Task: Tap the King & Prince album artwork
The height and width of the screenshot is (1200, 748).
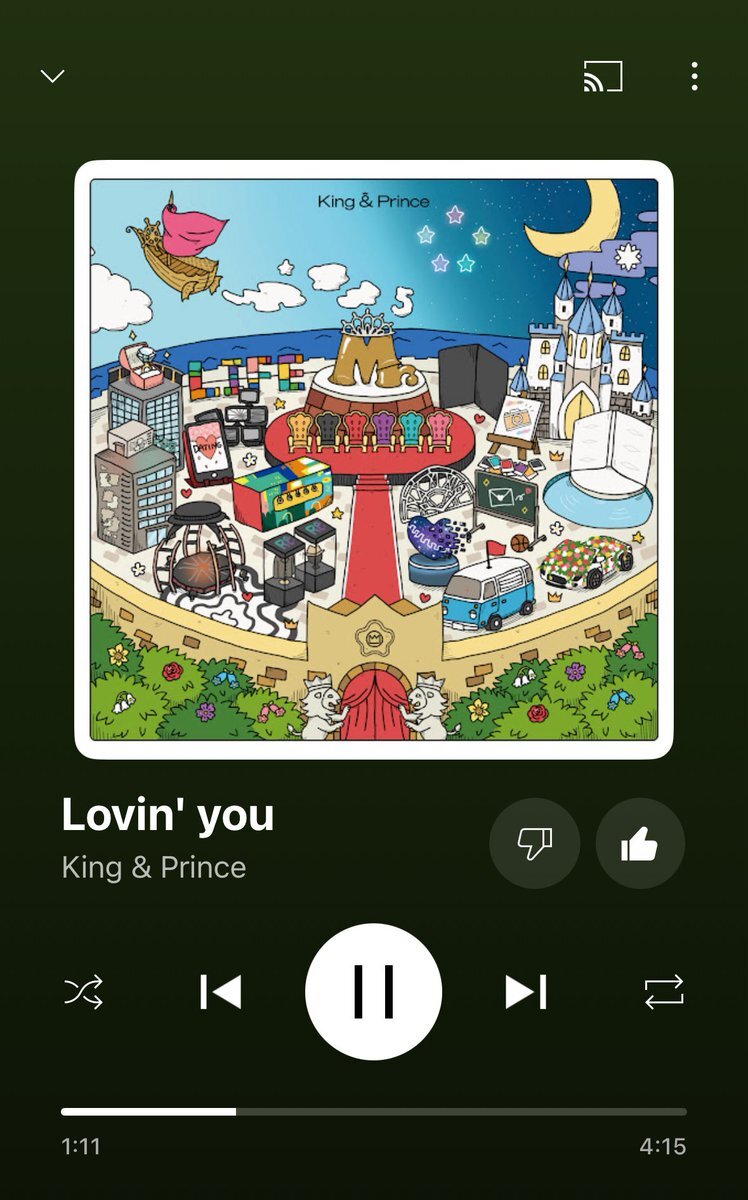Action: (373, 460)
